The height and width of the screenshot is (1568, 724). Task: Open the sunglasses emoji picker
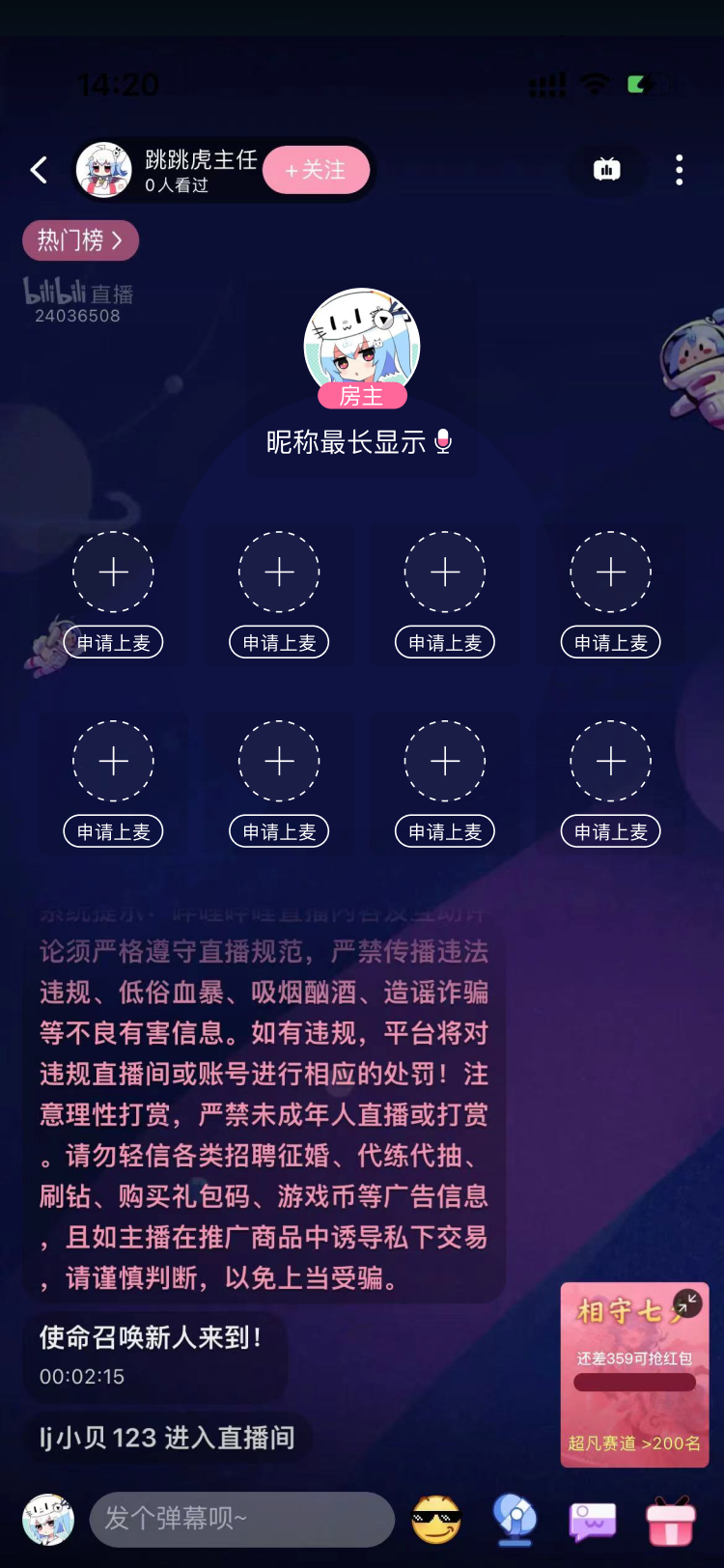pyautogui.click(x=436, y=1519)
